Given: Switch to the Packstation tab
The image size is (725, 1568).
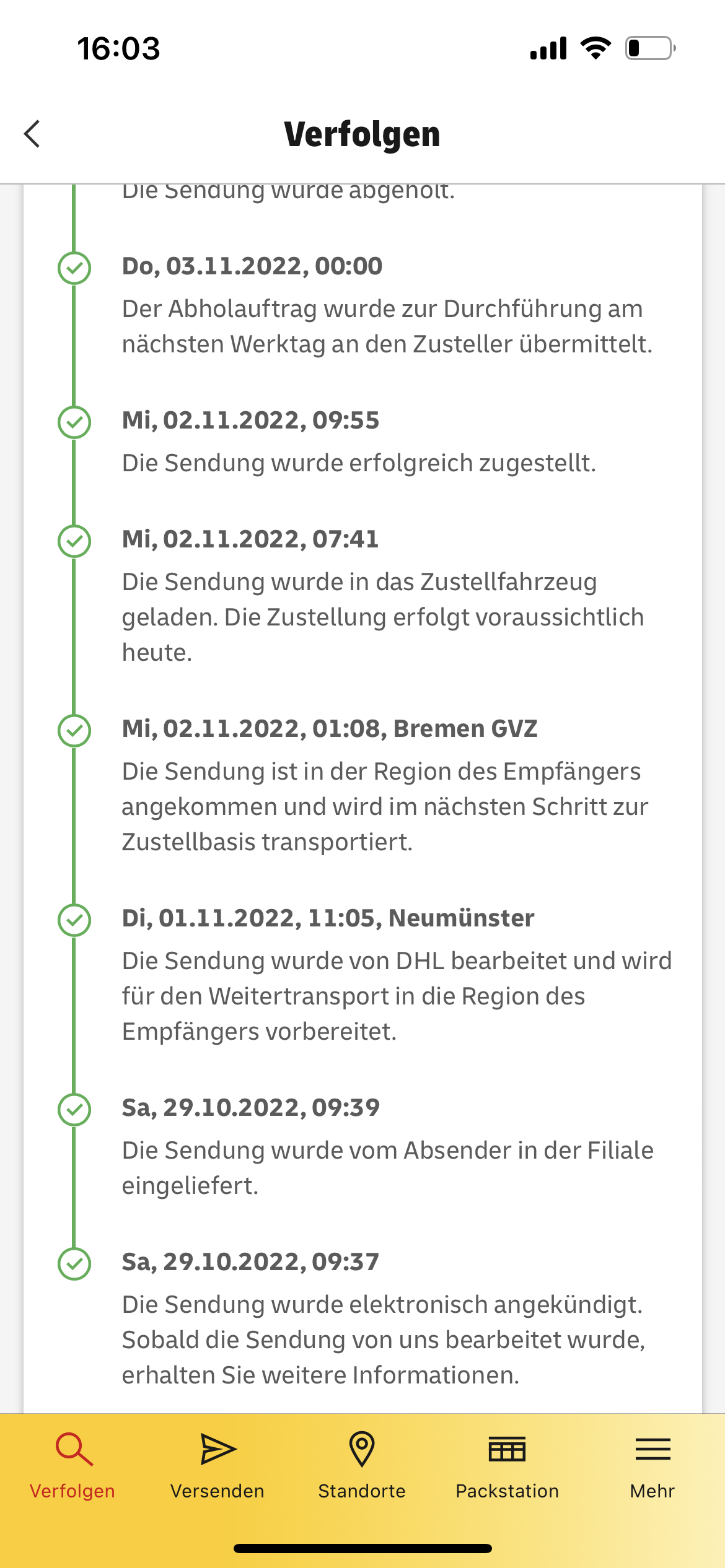Looking at the screenshot, I should click(507, 1465).
